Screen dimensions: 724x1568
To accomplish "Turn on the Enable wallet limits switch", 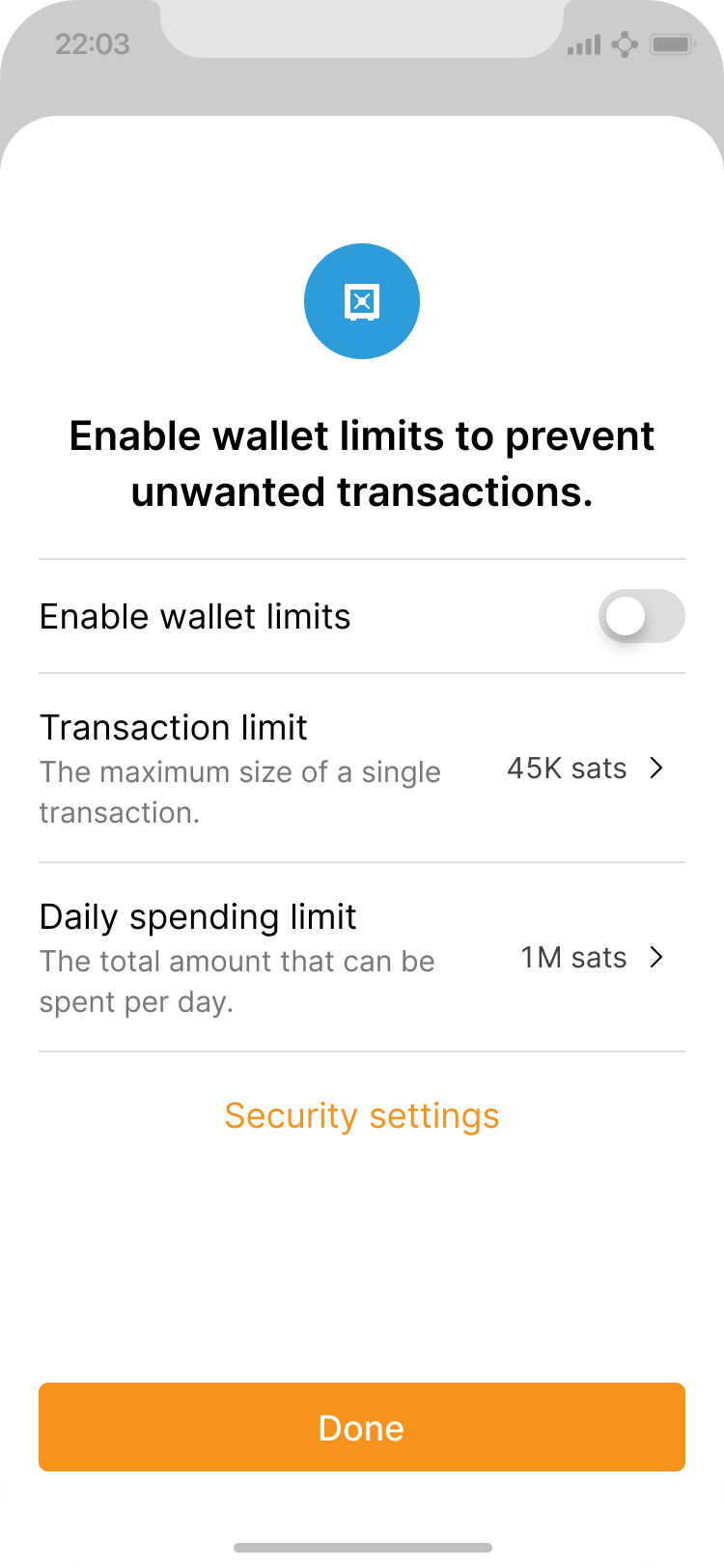I will [x=641, y=616].
